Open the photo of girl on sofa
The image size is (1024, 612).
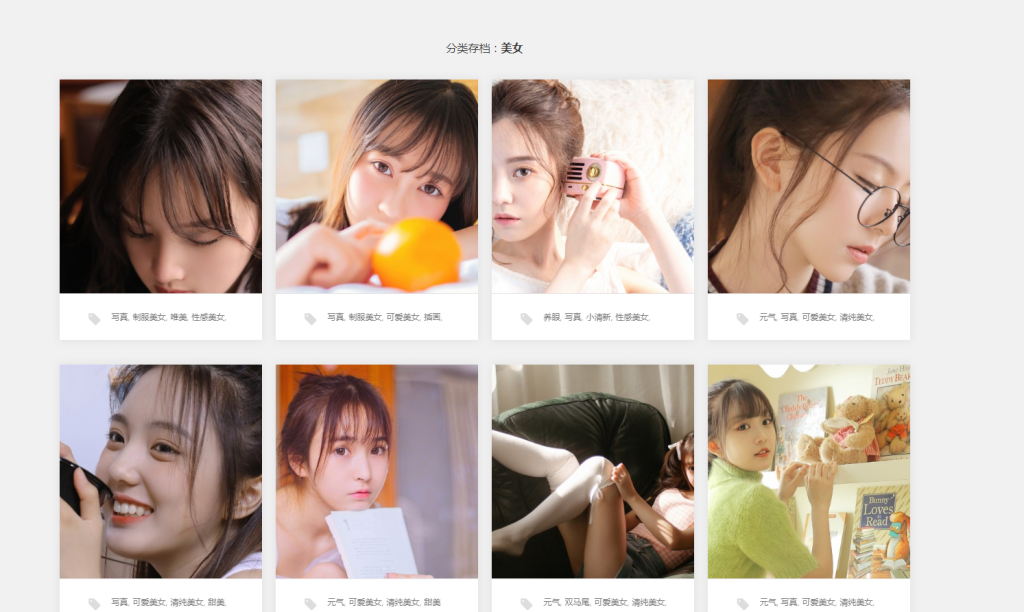[592, 471]
